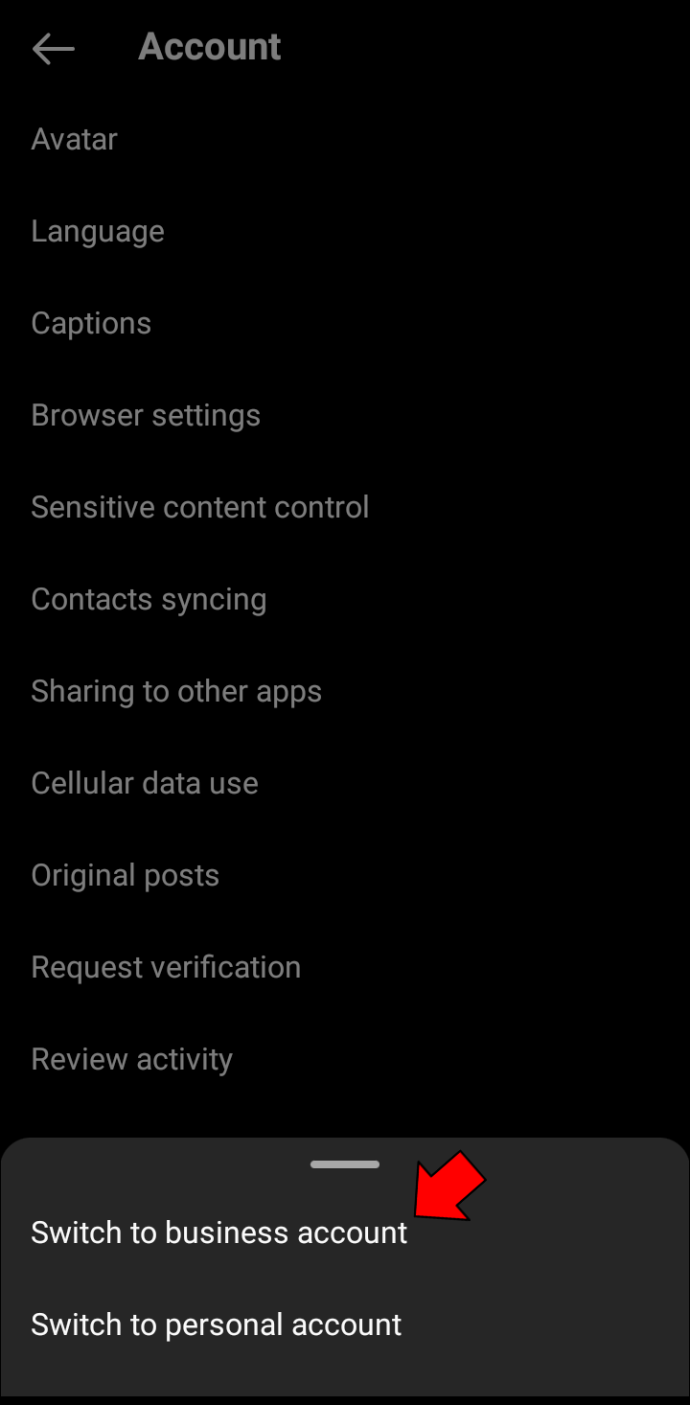The width and height of the screenshot is (690, 1405).
Task: Choose Switch to personal account
Action: [x=345, y=1324]
